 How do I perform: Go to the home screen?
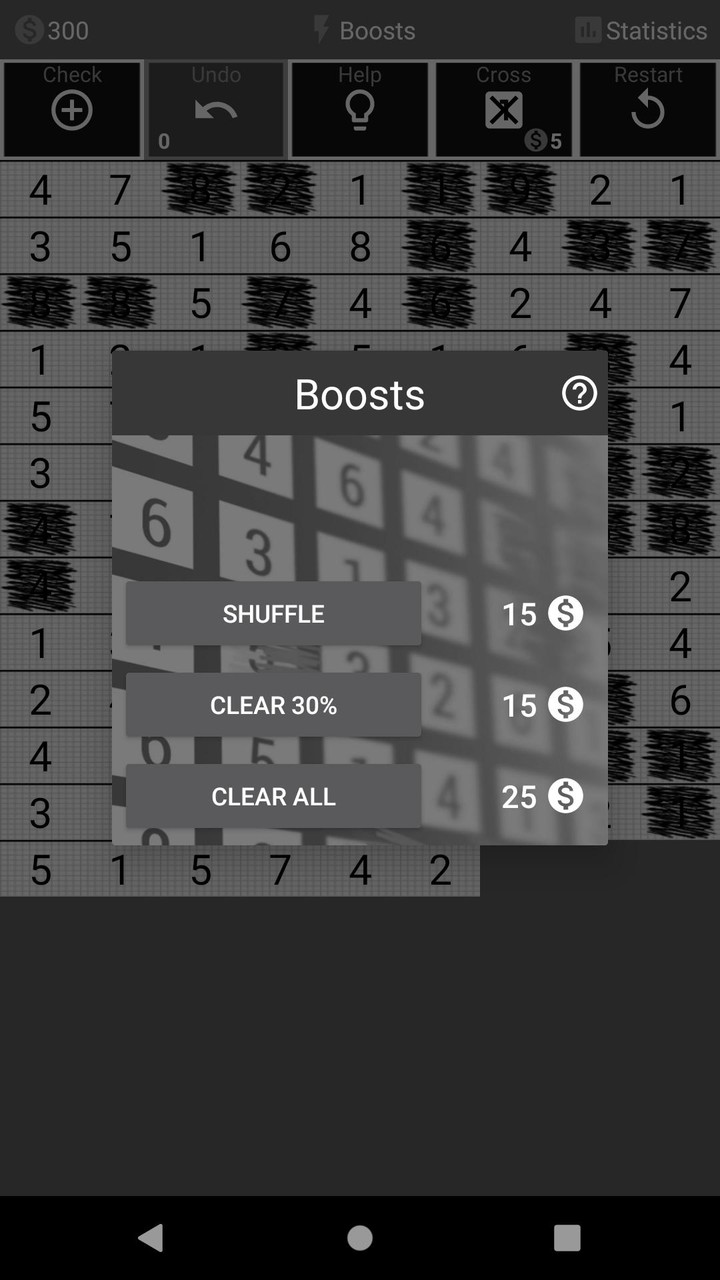pos(360,1238)
